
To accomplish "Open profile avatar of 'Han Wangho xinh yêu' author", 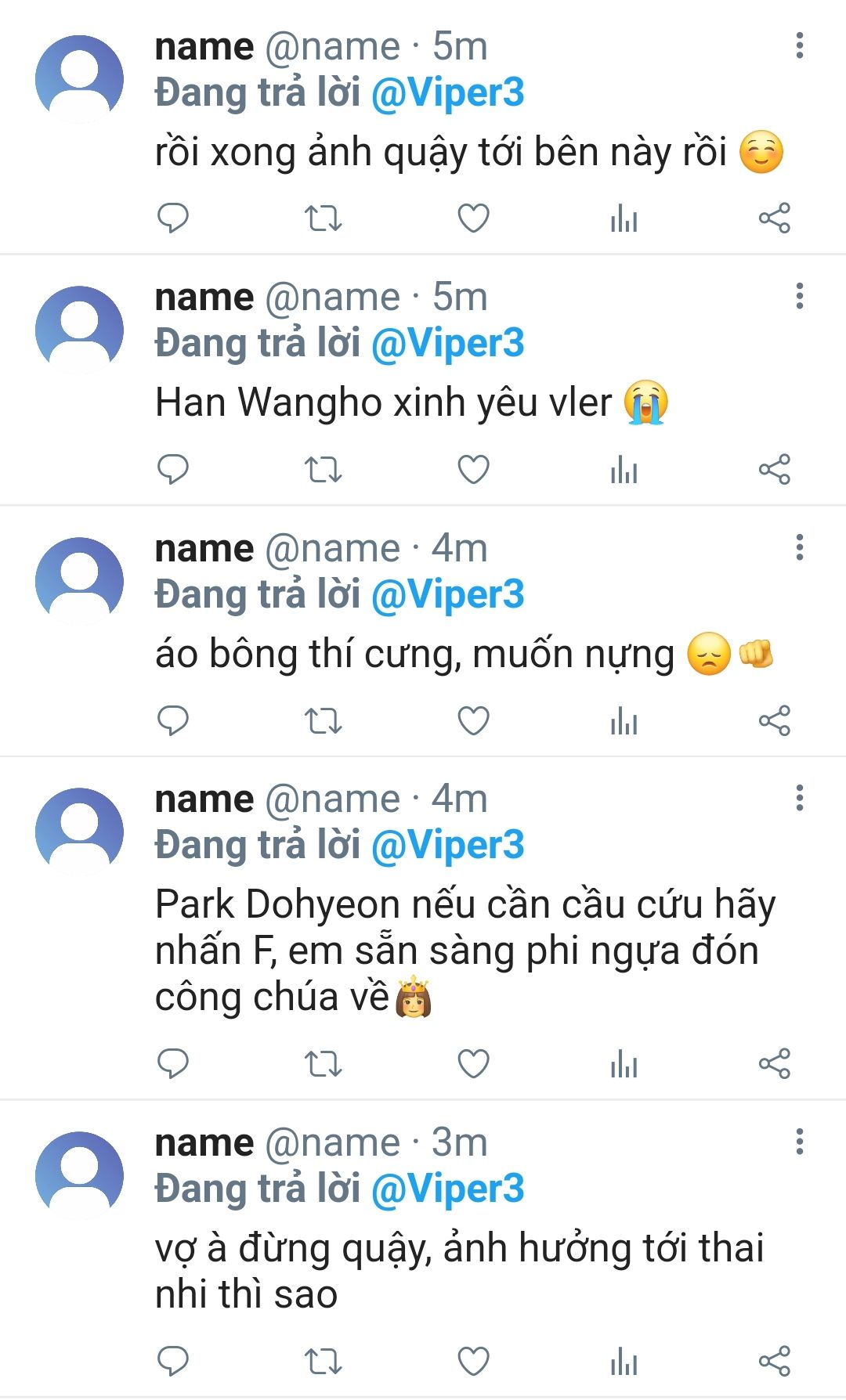I will click(79, 329).
